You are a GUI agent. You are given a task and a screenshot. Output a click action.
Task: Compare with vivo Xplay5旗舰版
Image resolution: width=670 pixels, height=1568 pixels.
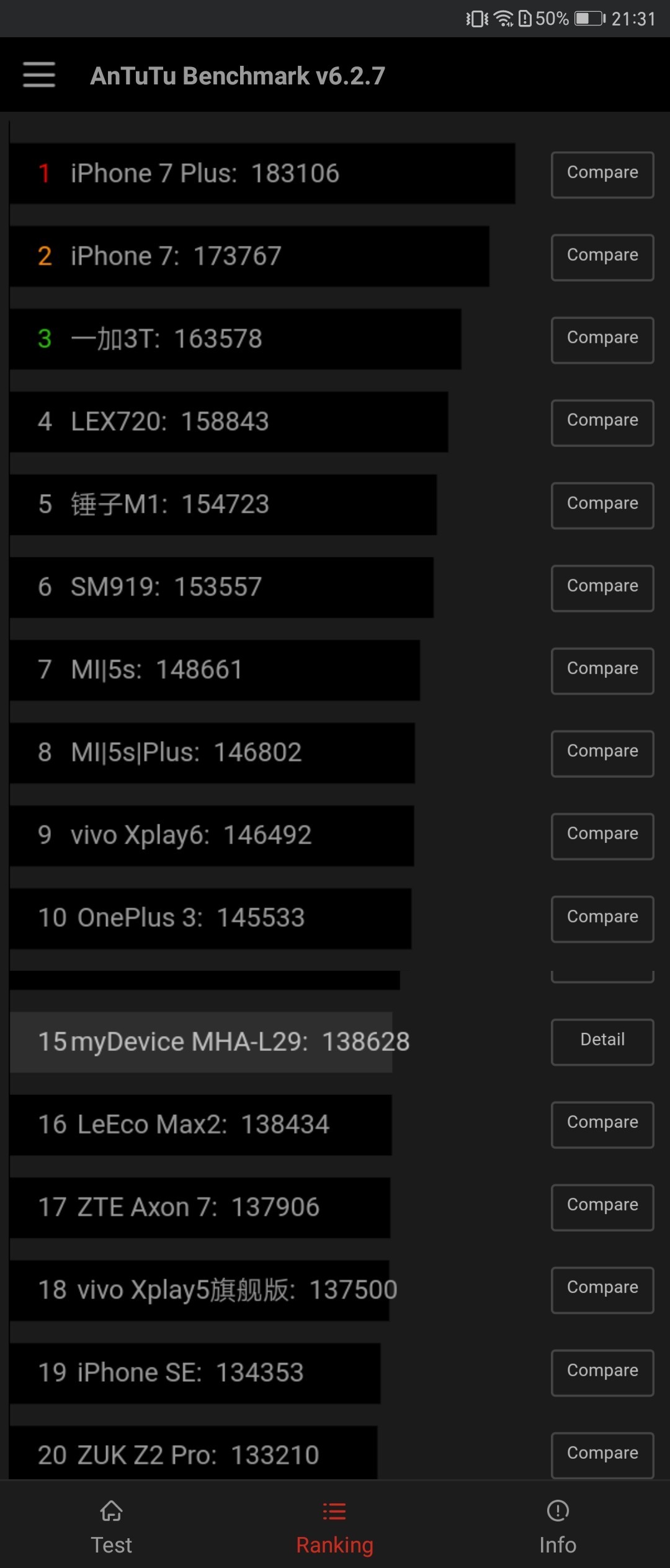point(602,1289)
